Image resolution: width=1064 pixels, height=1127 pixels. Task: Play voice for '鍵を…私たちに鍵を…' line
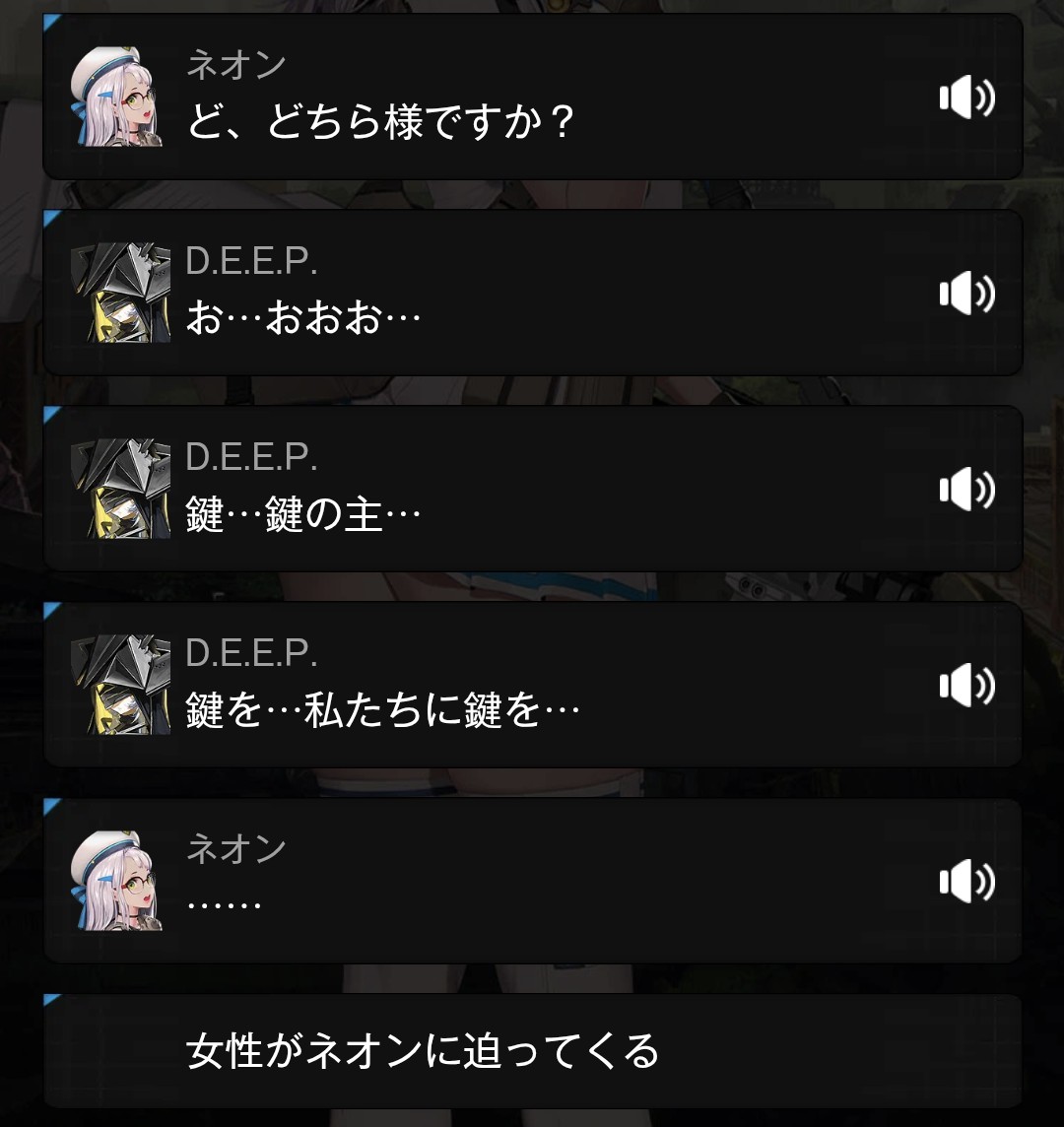(966, 686)
